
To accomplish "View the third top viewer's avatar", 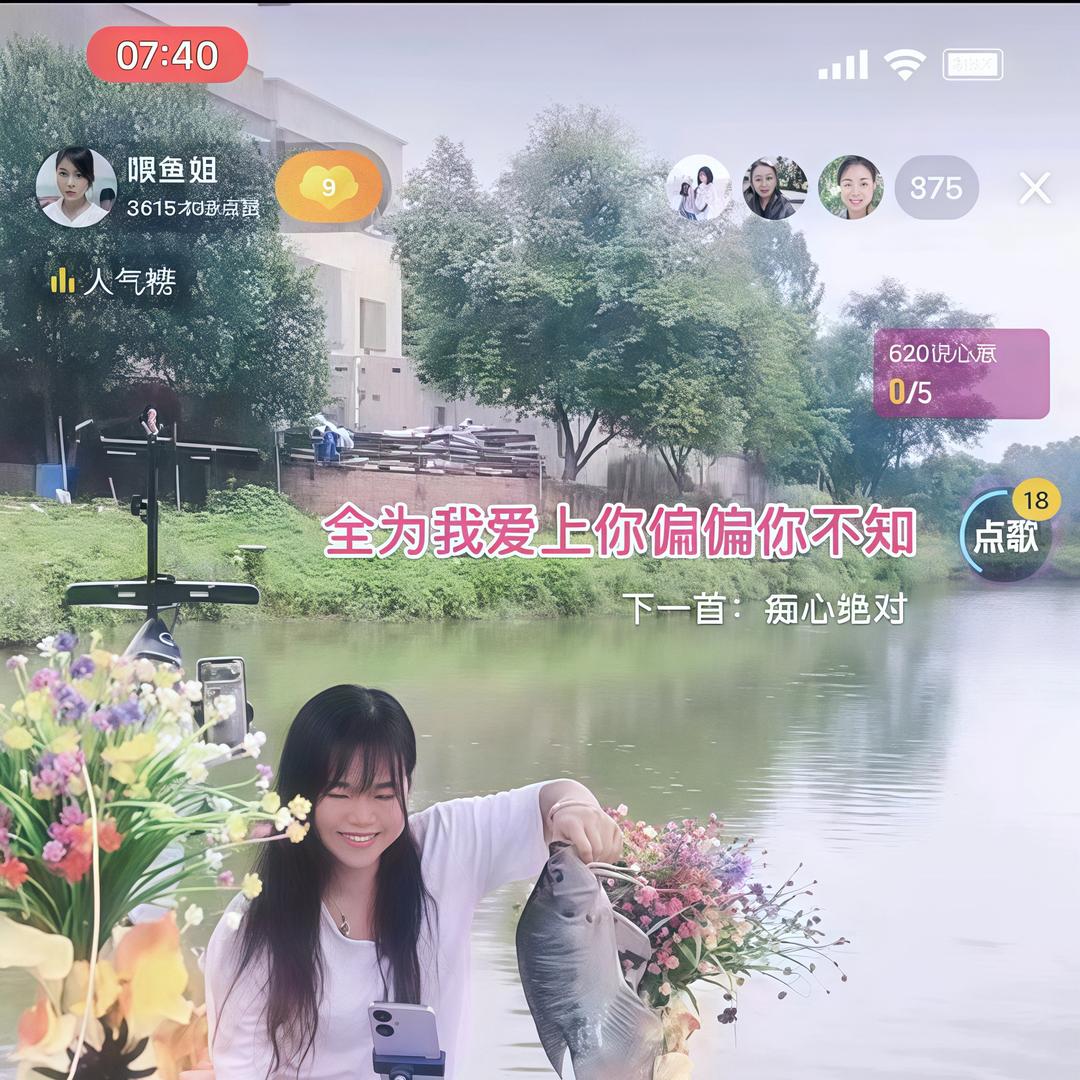I will 851,187.
